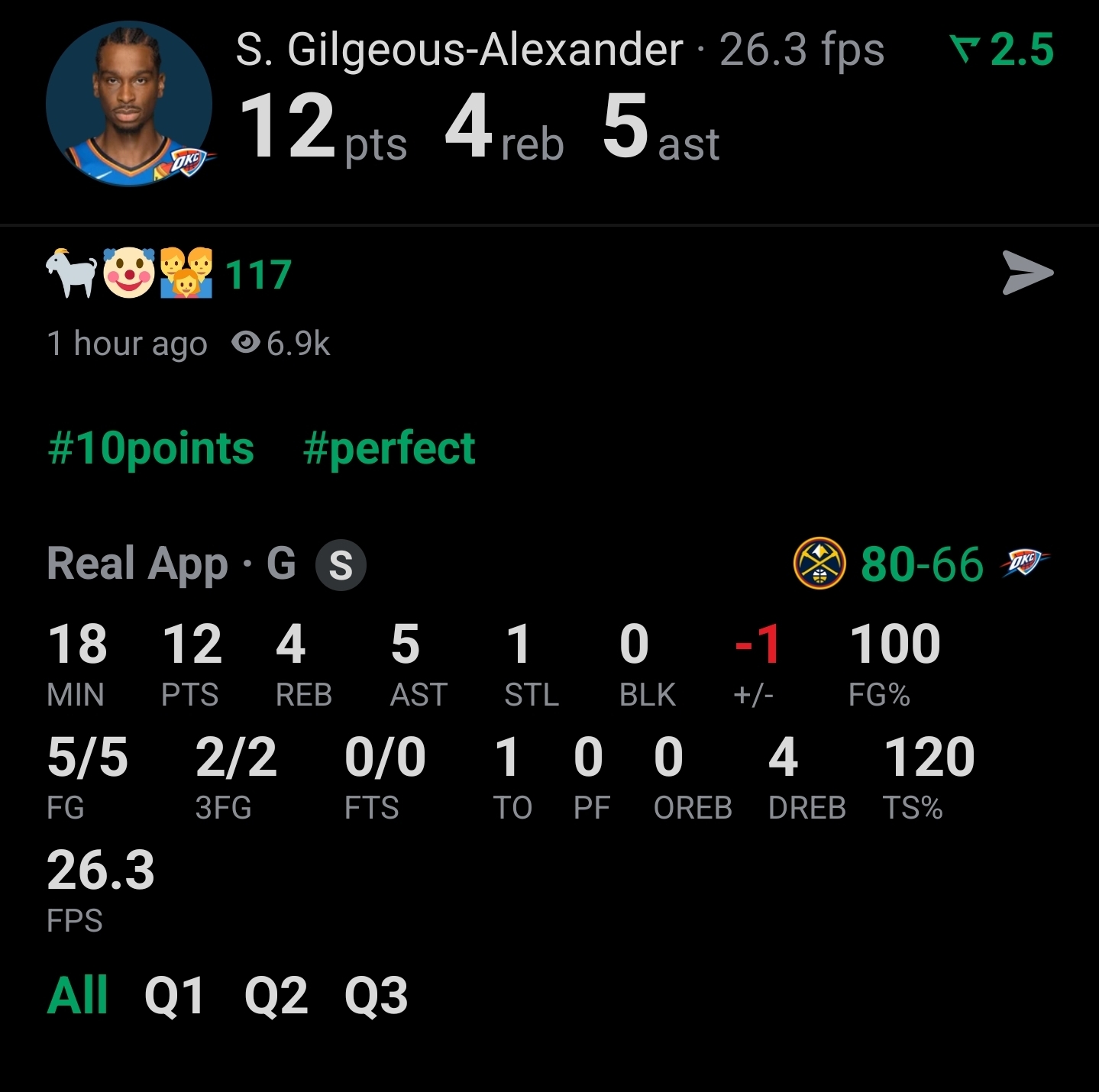
Task: Open the #perfect hashtag
Action: 389,448
